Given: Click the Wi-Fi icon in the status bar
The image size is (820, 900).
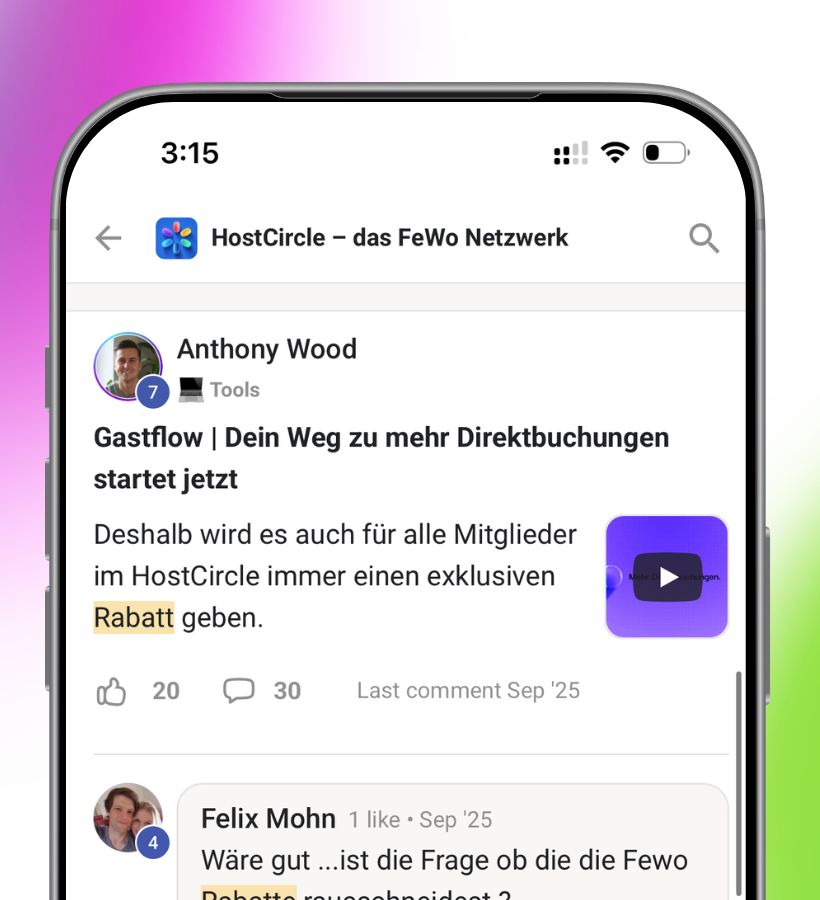Looking at the screenshot, I should click(x=615, y=151).
